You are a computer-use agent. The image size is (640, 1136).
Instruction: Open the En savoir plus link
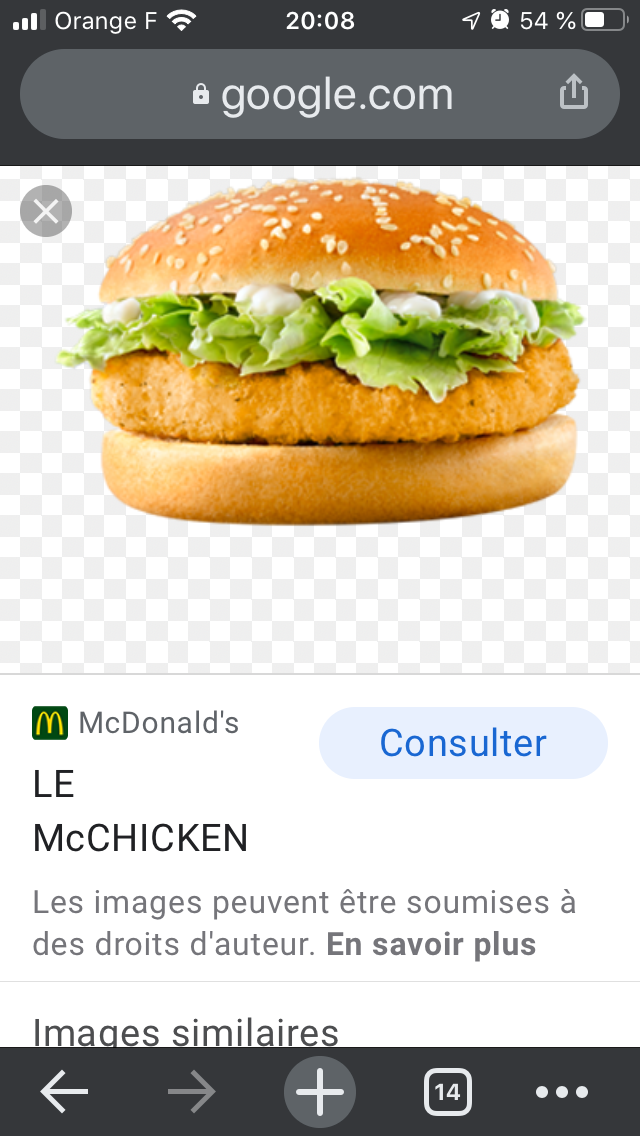tap(431, 944)
